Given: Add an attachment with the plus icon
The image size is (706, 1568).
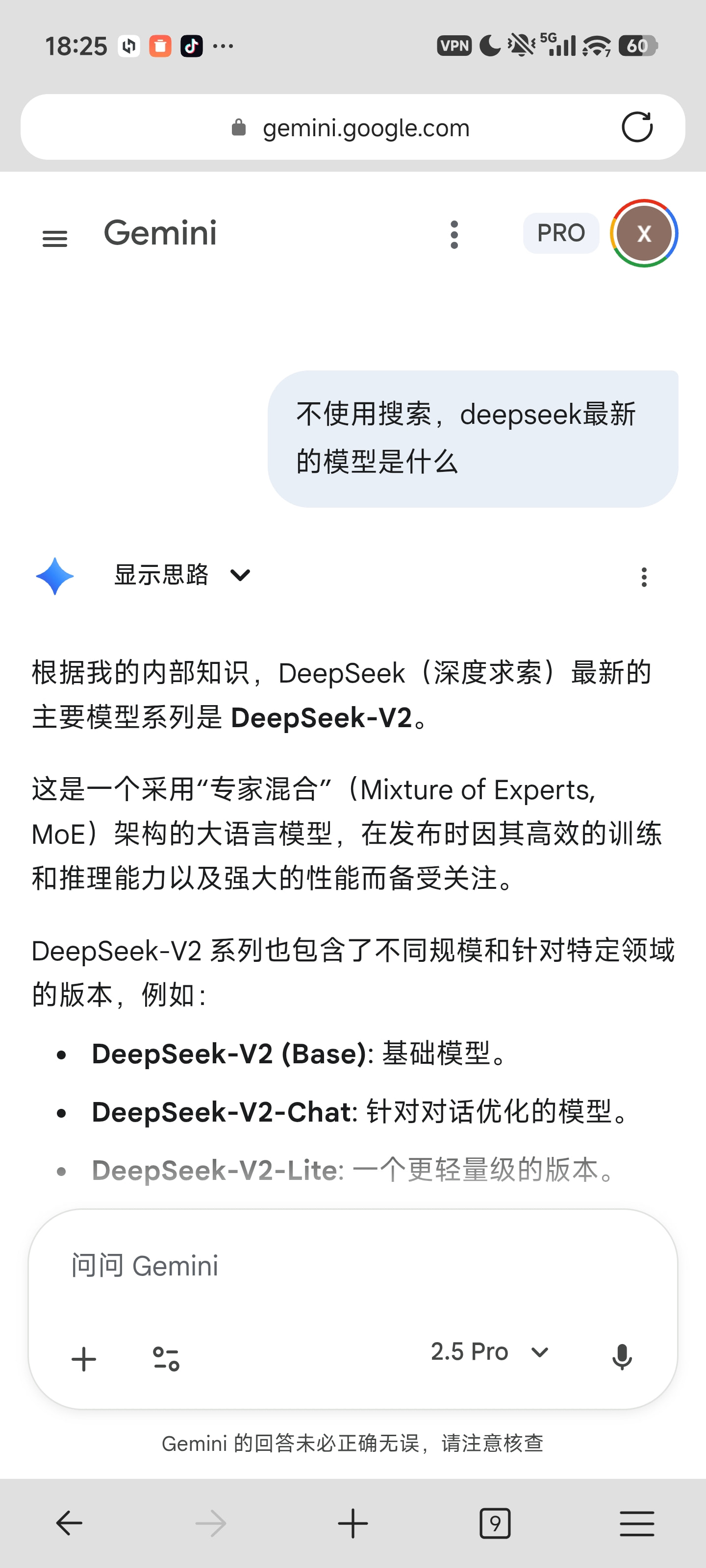Looking at the screenshot, I should 84,1359.
